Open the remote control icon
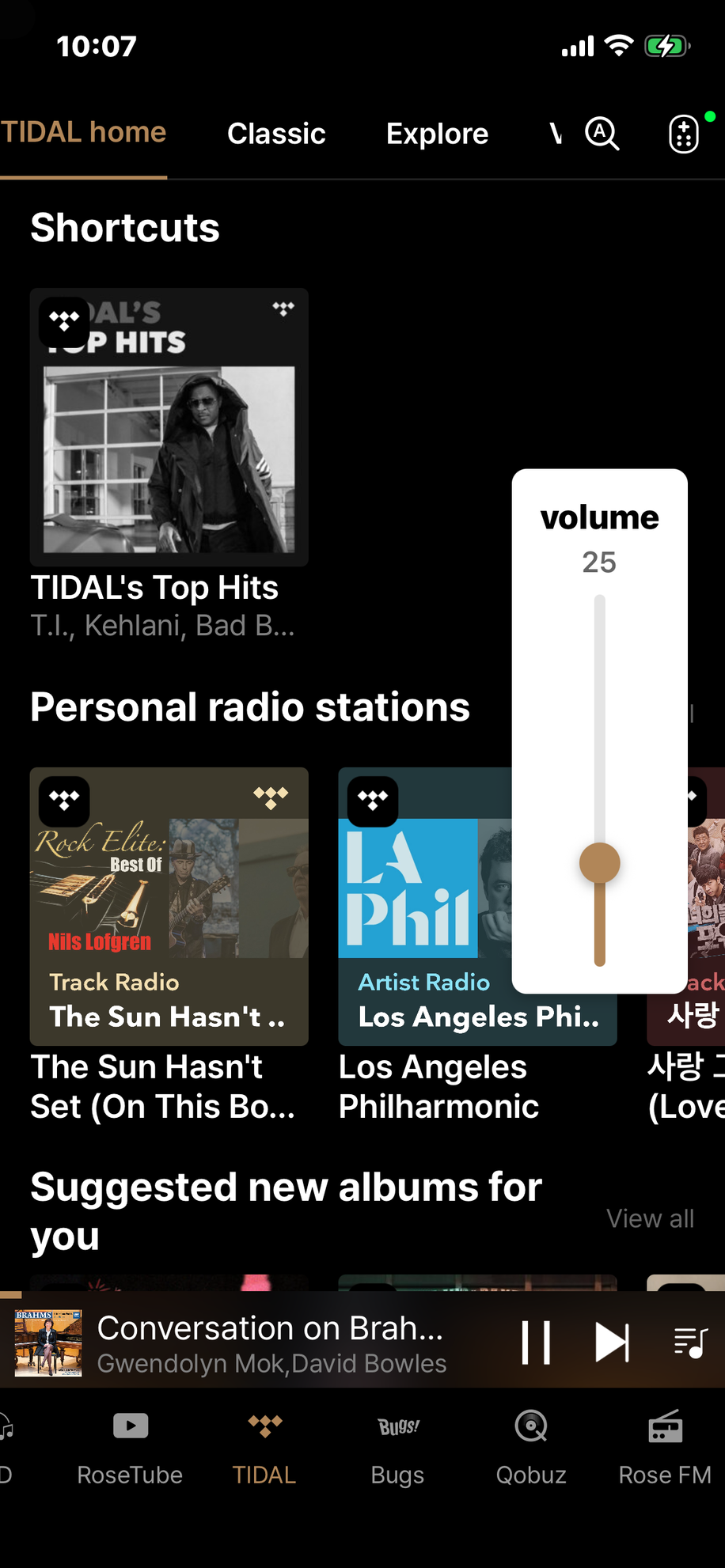This screenshot has height=1568, width=725. 684,133
